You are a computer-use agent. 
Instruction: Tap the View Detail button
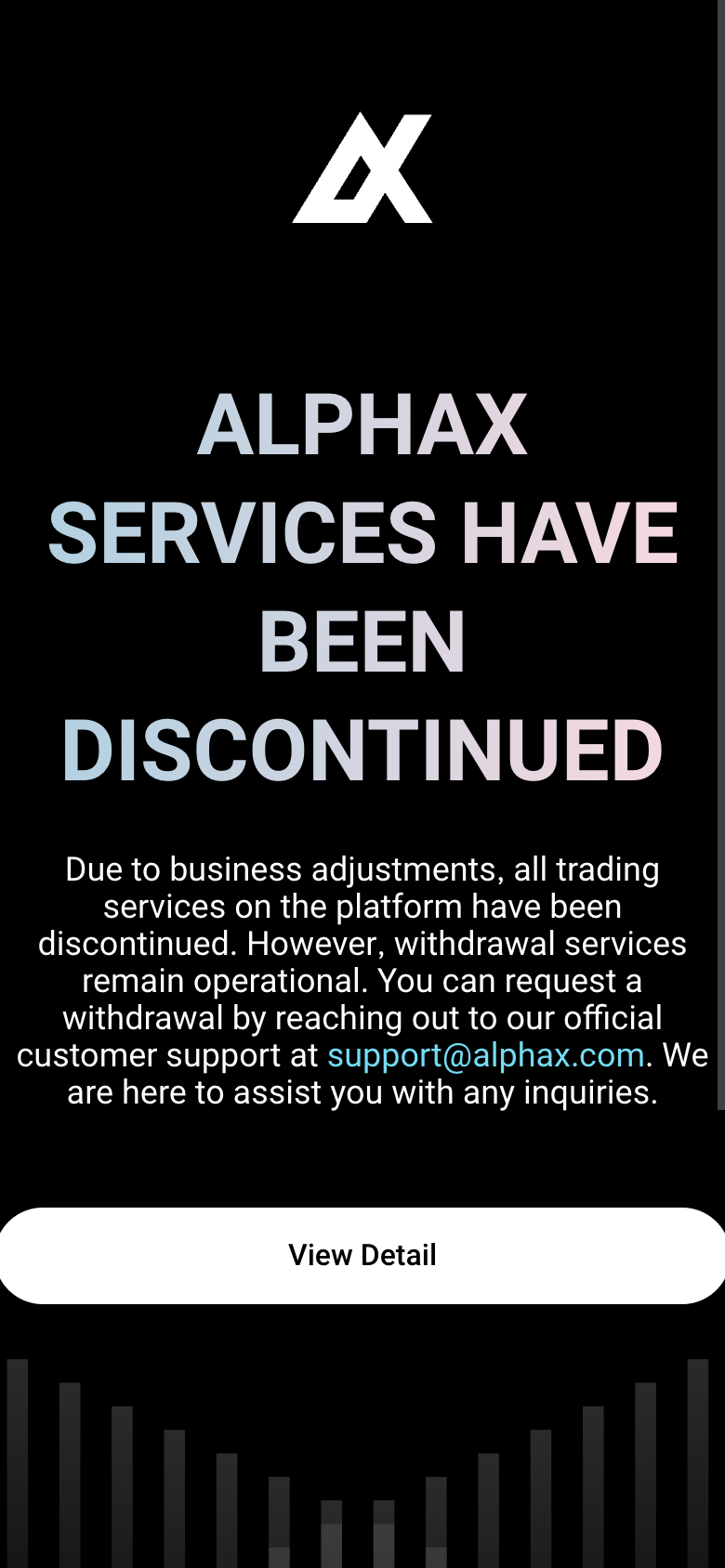(362, 1255)
